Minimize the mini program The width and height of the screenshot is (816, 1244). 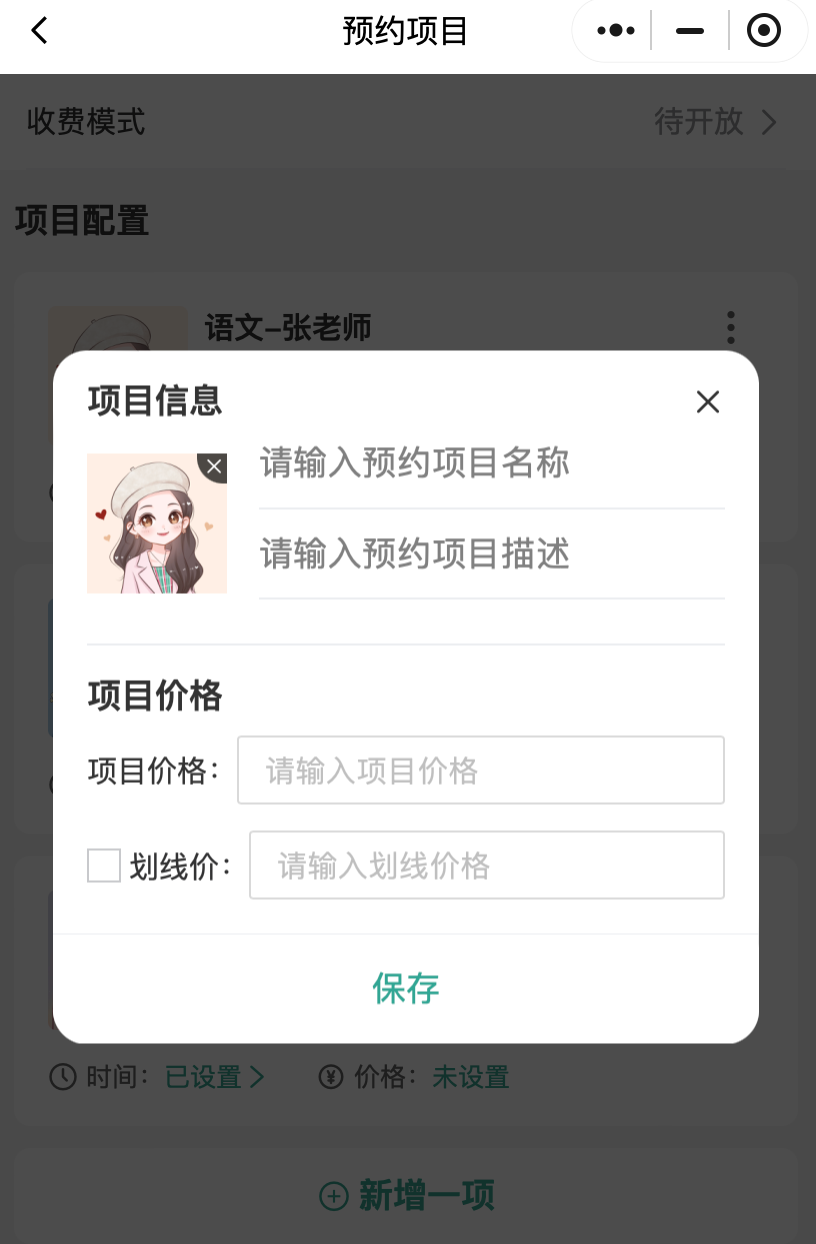click(690, 31)
